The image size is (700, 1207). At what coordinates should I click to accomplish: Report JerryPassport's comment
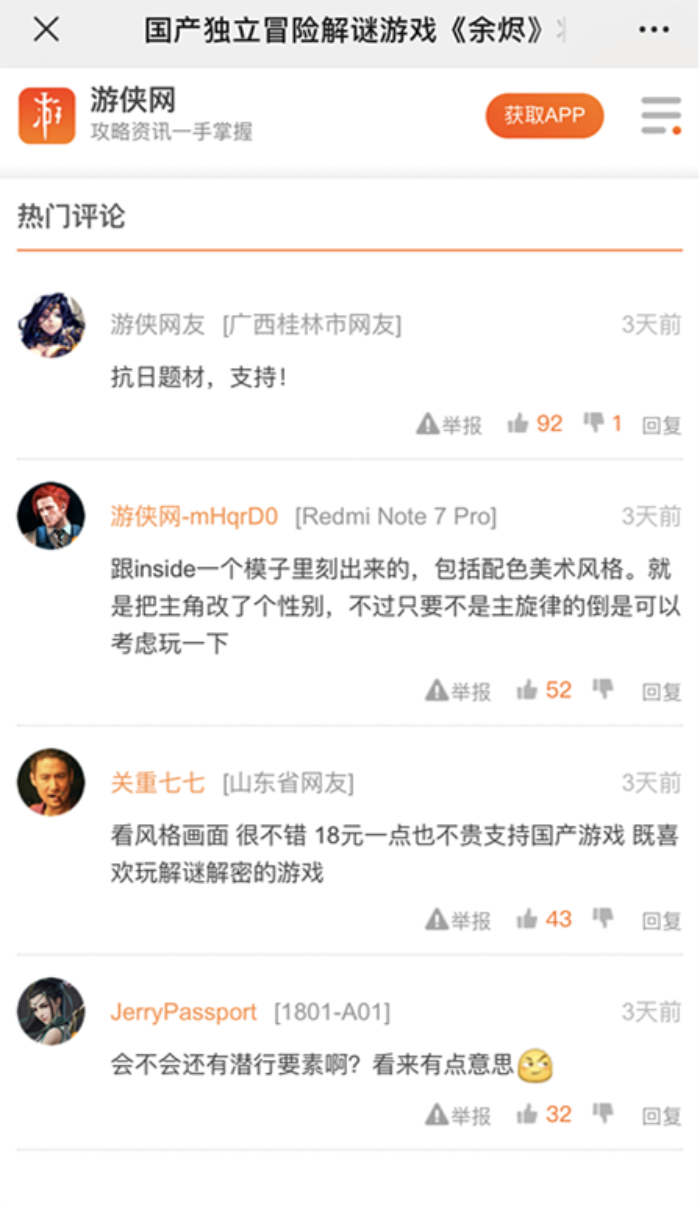pos(459,1115)
